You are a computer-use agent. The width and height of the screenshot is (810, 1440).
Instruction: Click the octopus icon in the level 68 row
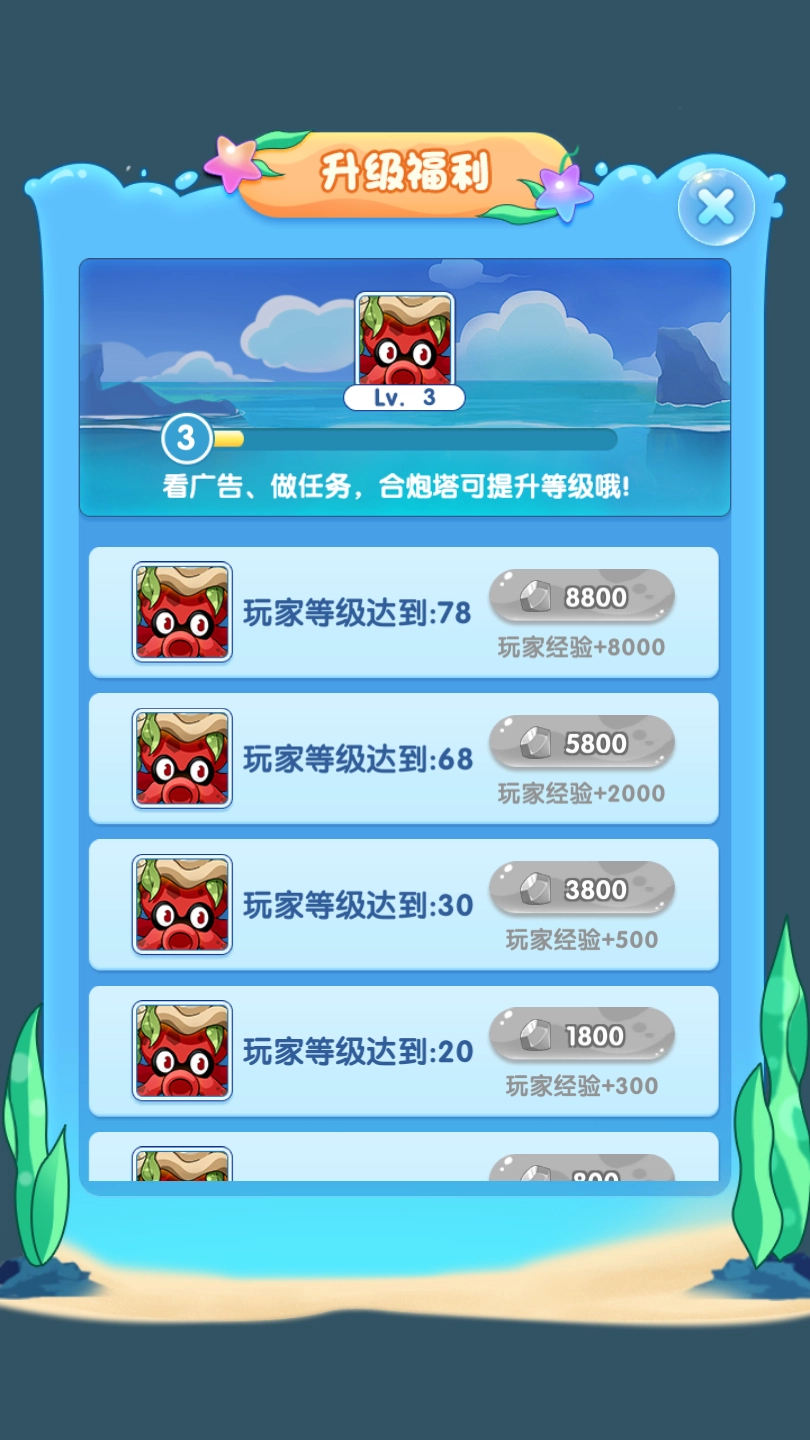180,757
